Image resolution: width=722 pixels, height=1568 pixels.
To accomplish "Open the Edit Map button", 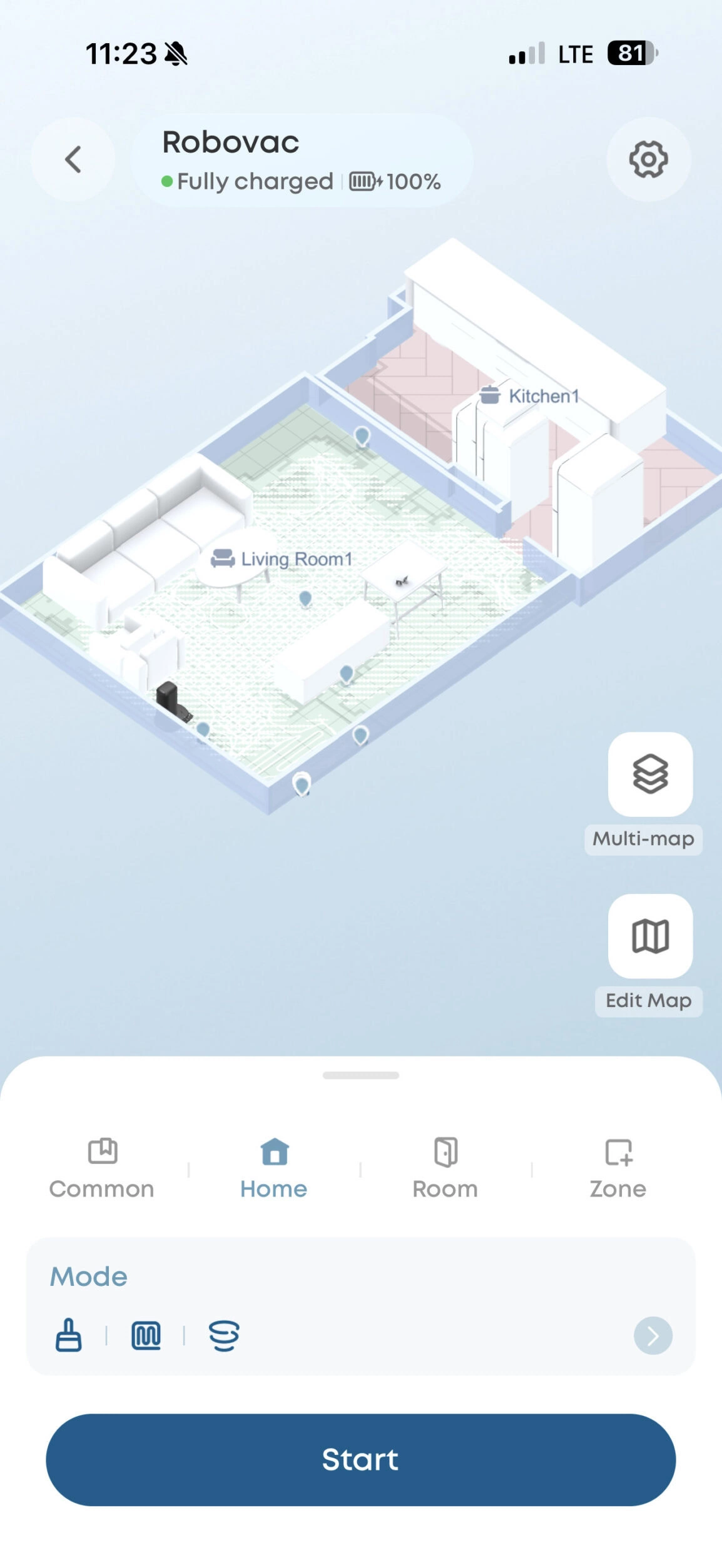I will point(650,936).
